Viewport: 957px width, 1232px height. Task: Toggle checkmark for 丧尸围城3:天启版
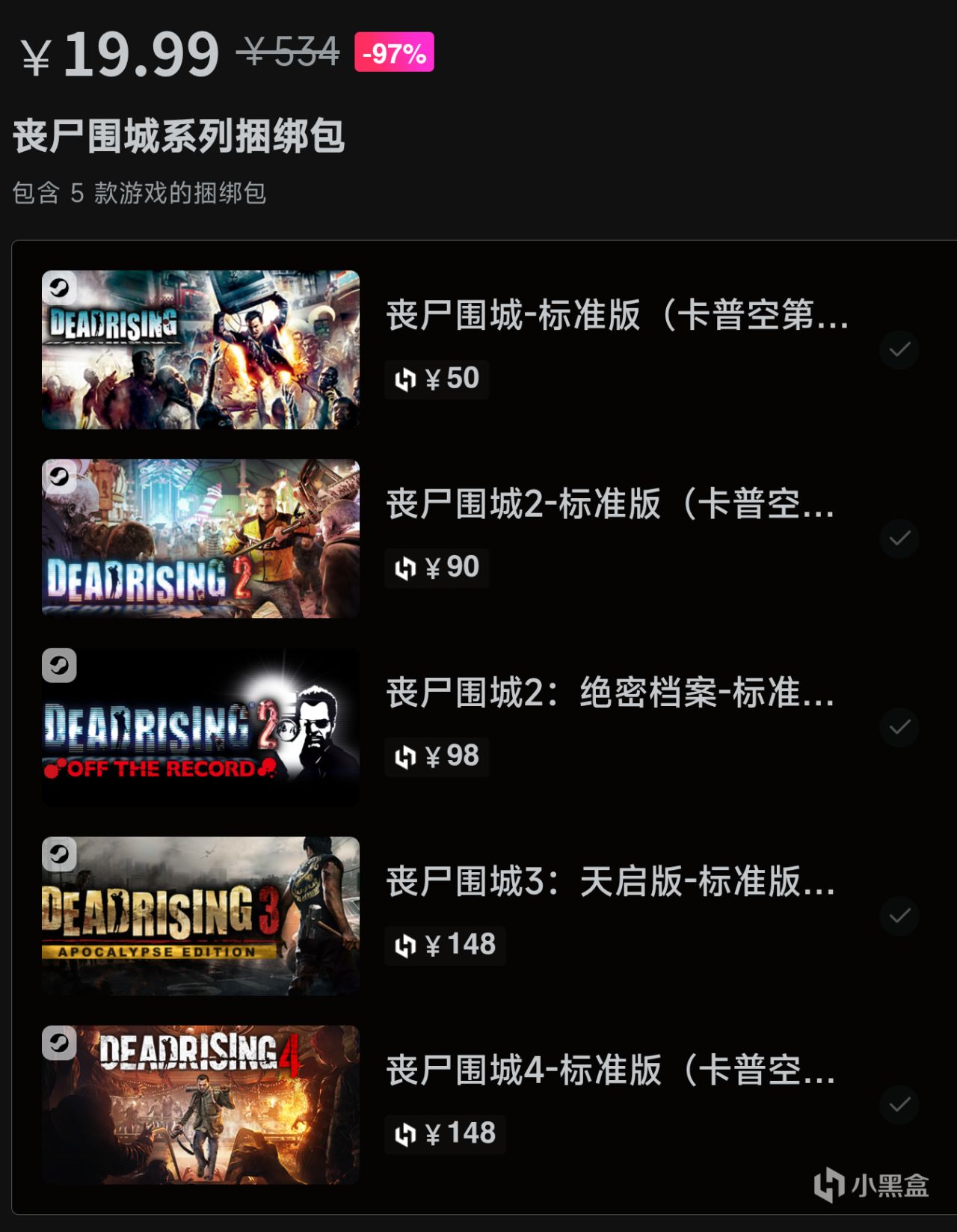[899, 916]
